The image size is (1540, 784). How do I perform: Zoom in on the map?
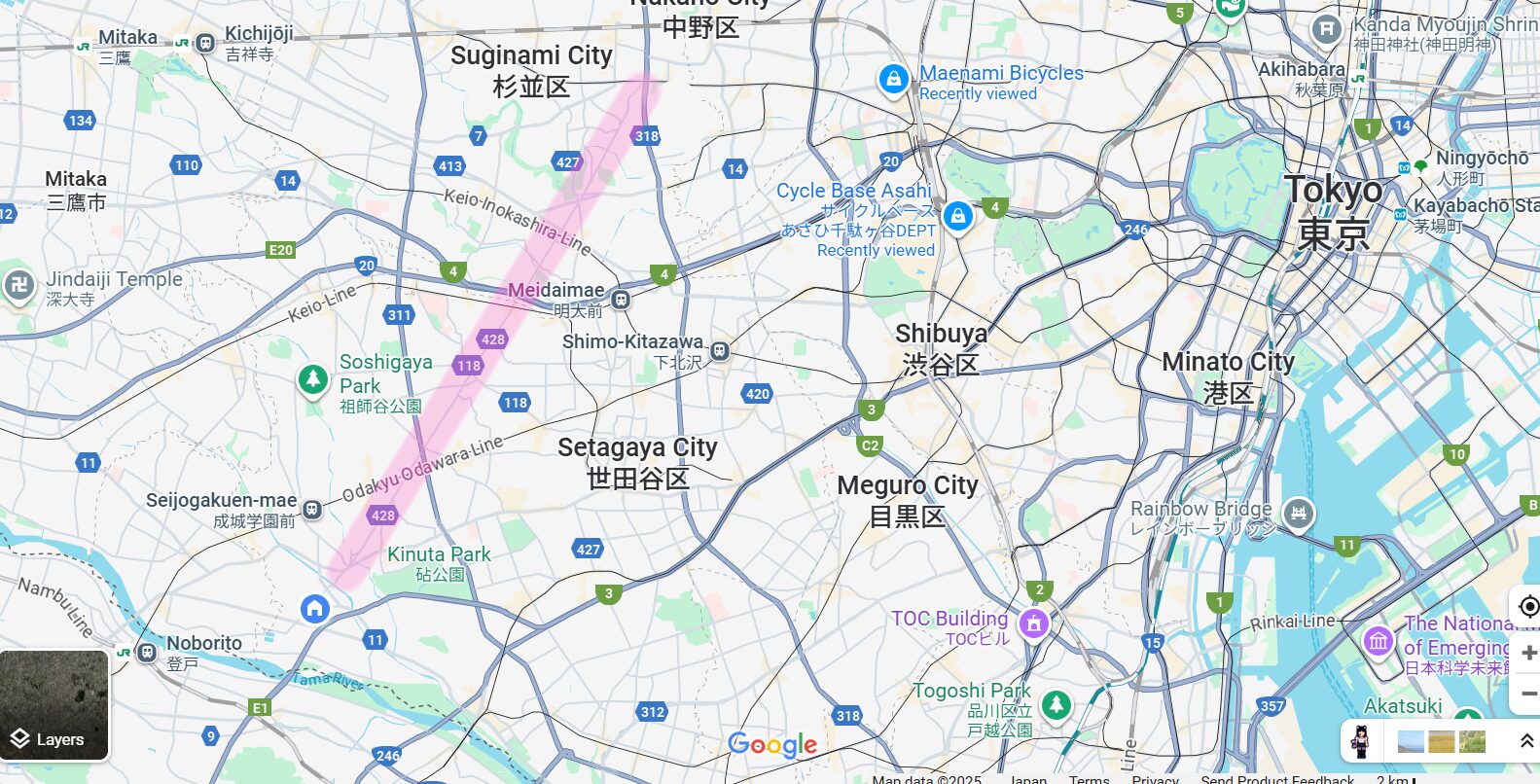(1528, 653)
